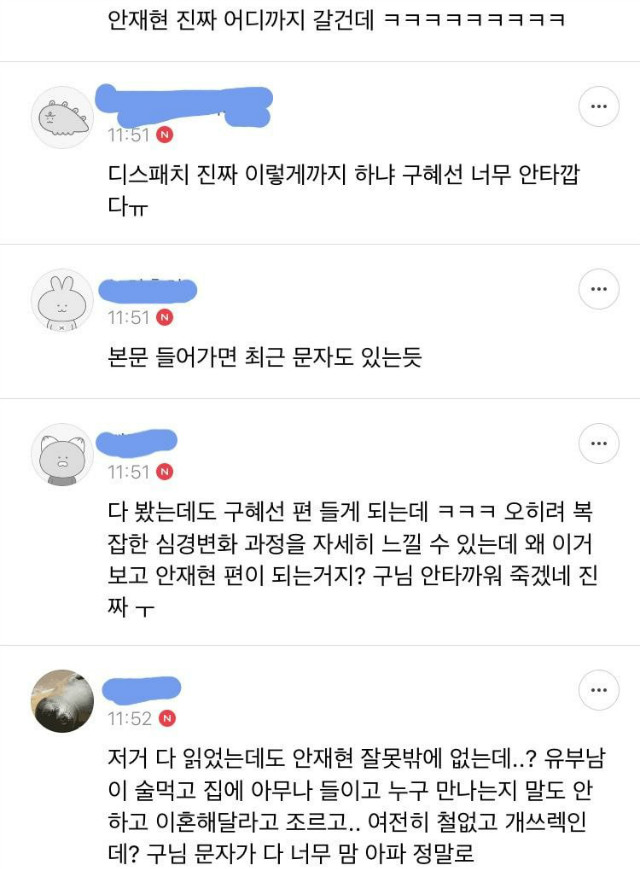View the photo avatar commenter's profile

pyautogui.click(x=63, y=700)
